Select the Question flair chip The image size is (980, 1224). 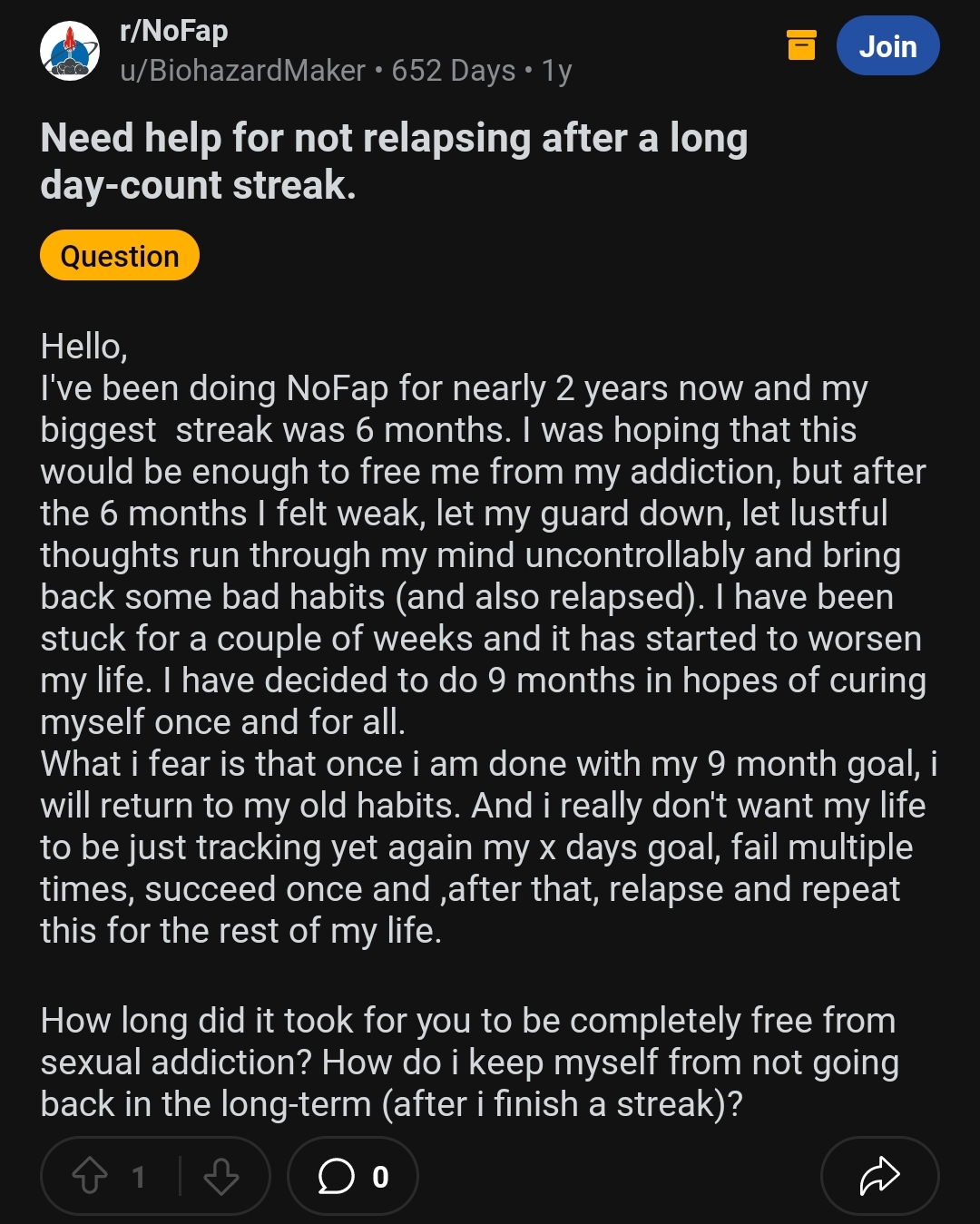click(119, 256)
